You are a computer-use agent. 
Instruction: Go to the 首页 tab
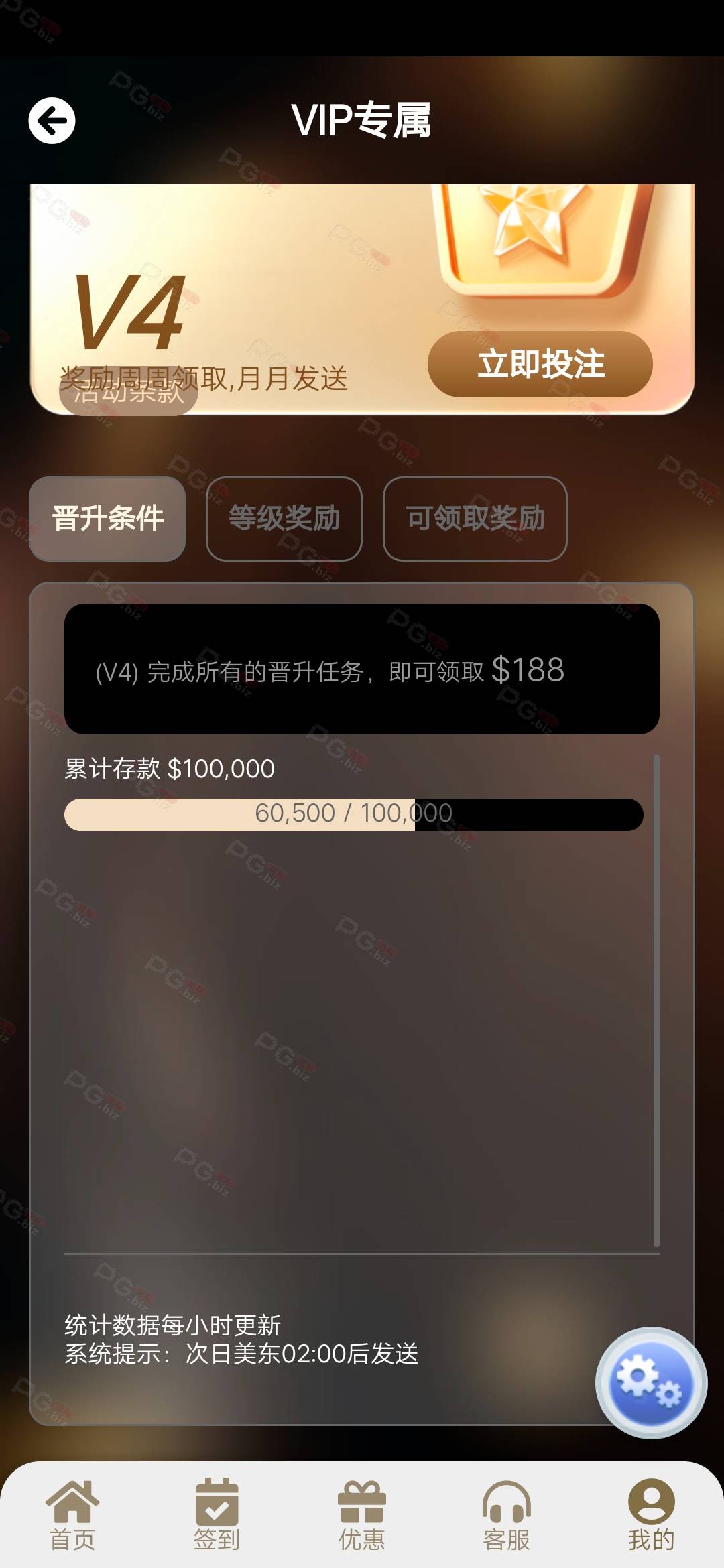click(72, 1514)
